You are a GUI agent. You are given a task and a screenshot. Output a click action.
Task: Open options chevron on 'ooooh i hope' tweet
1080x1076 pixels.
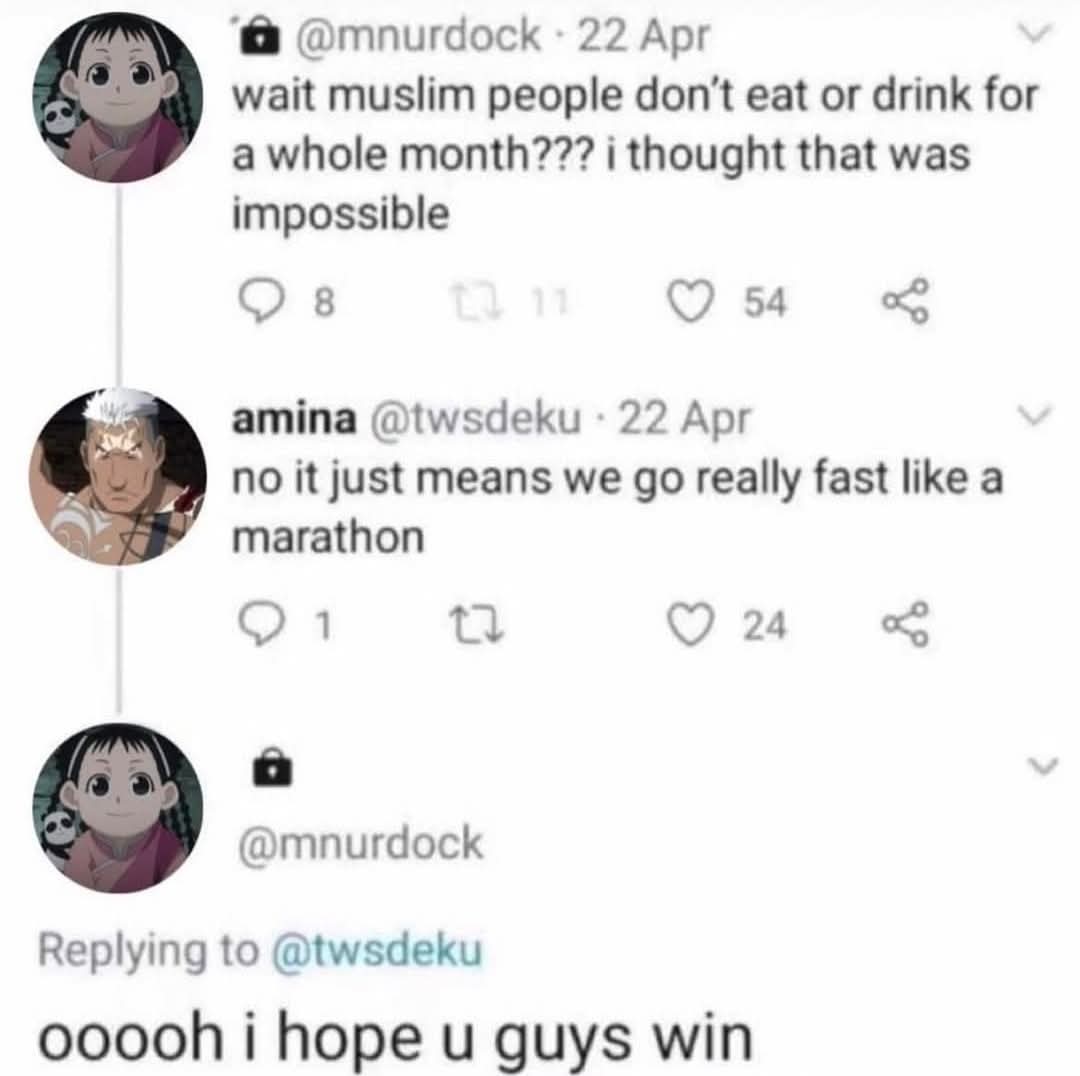pos(1043,767)
